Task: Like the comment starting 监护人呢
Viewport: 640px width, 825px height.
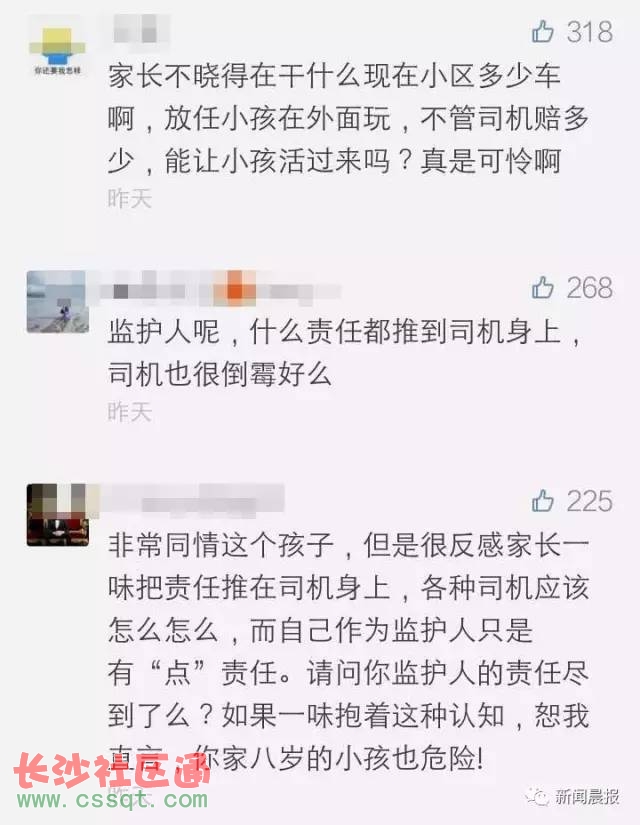Action: click(x=543, y=288)
